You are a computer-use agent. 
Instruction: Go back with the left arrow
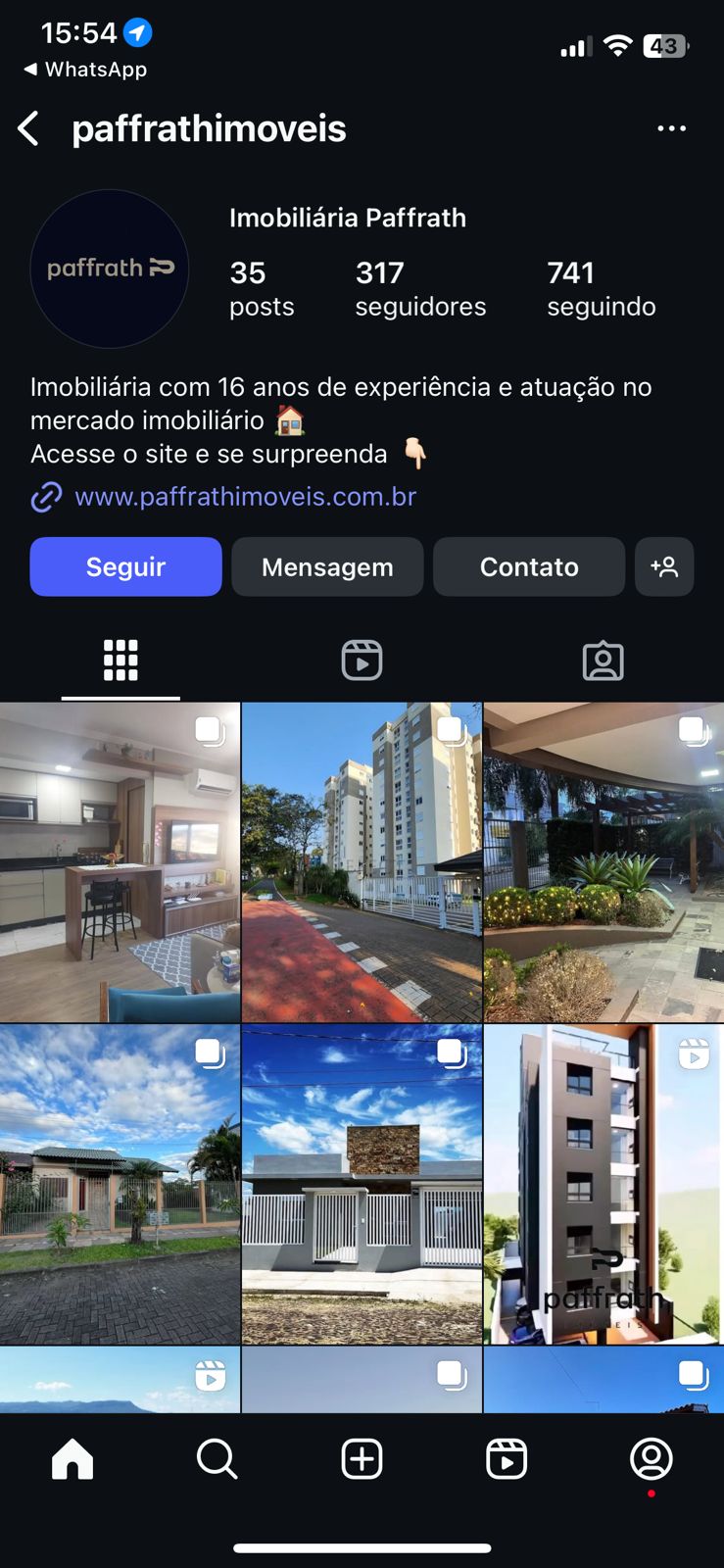tap(28, 128)
